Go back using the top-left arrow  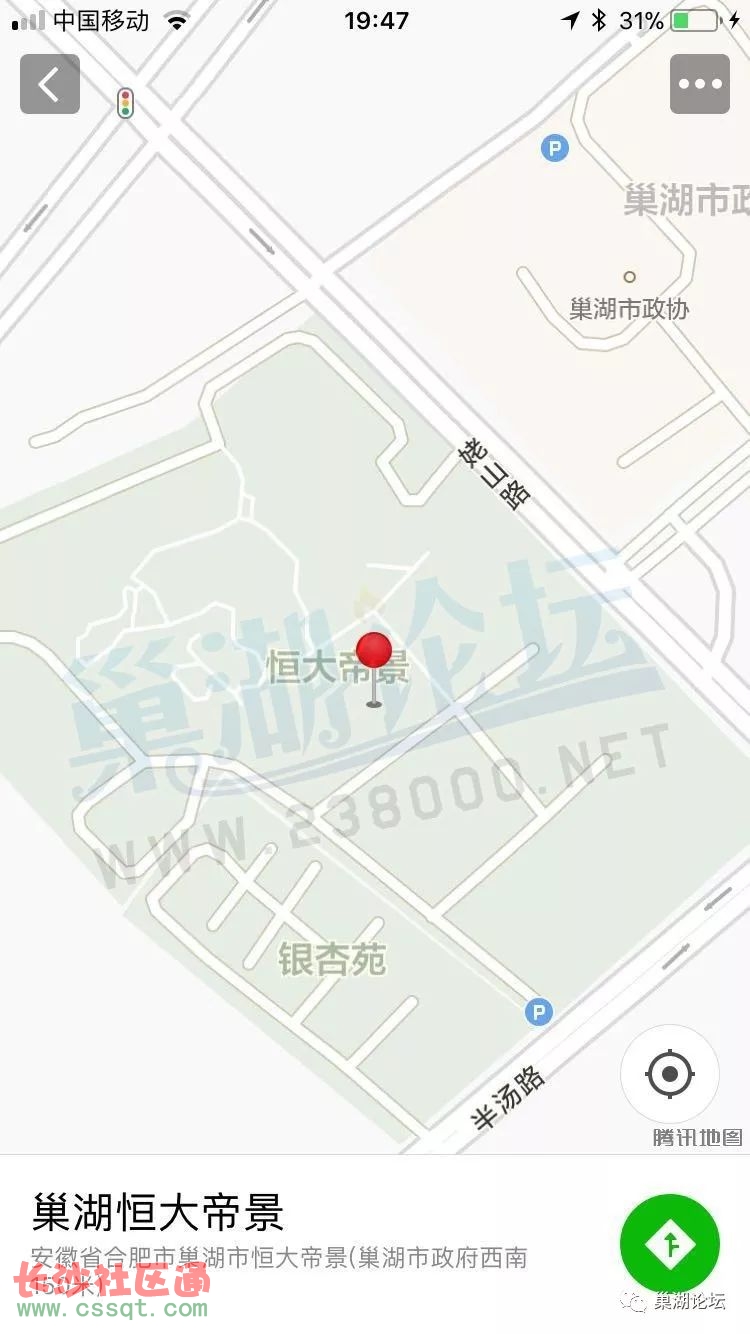50,84
